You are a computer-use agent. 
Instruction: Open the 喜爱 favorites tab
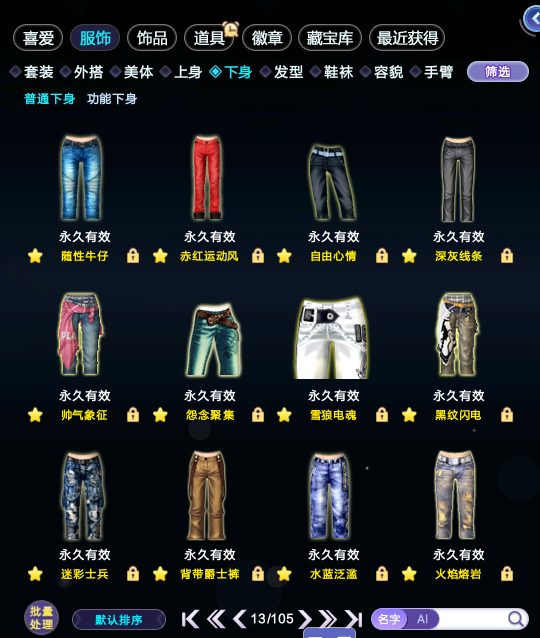click(38, 38)
